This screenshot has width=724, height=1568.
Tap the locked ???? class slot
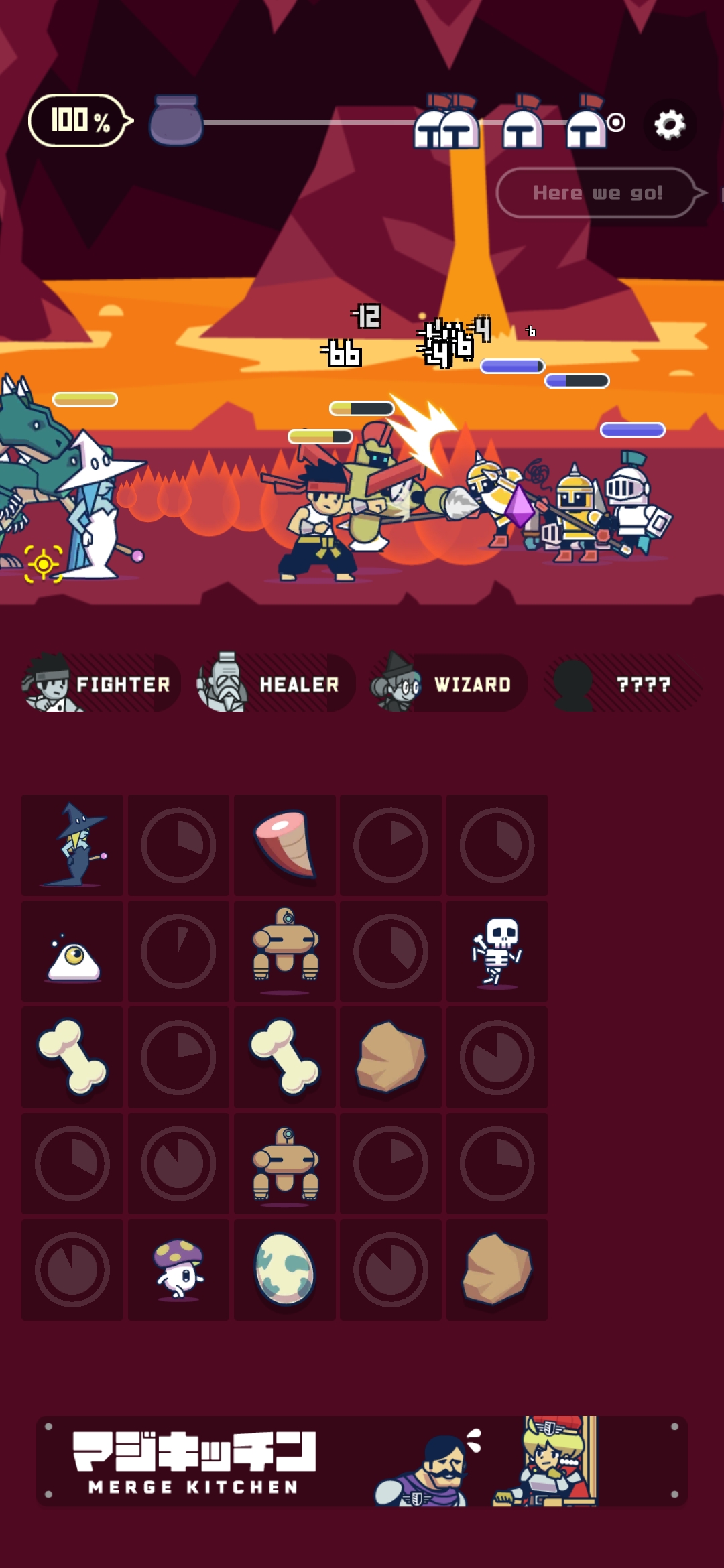(x=623, y=683)
